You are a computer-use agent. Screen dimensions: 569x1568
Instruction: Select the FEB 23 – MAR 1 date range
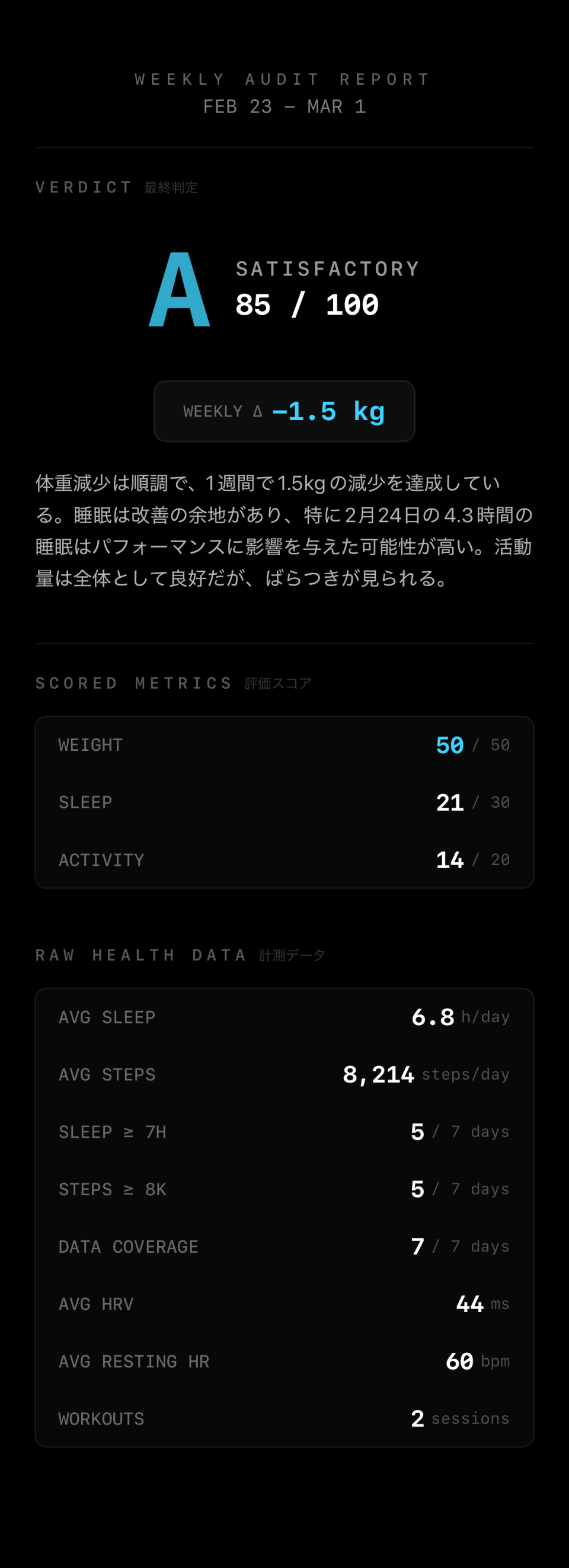click(283, 107)
